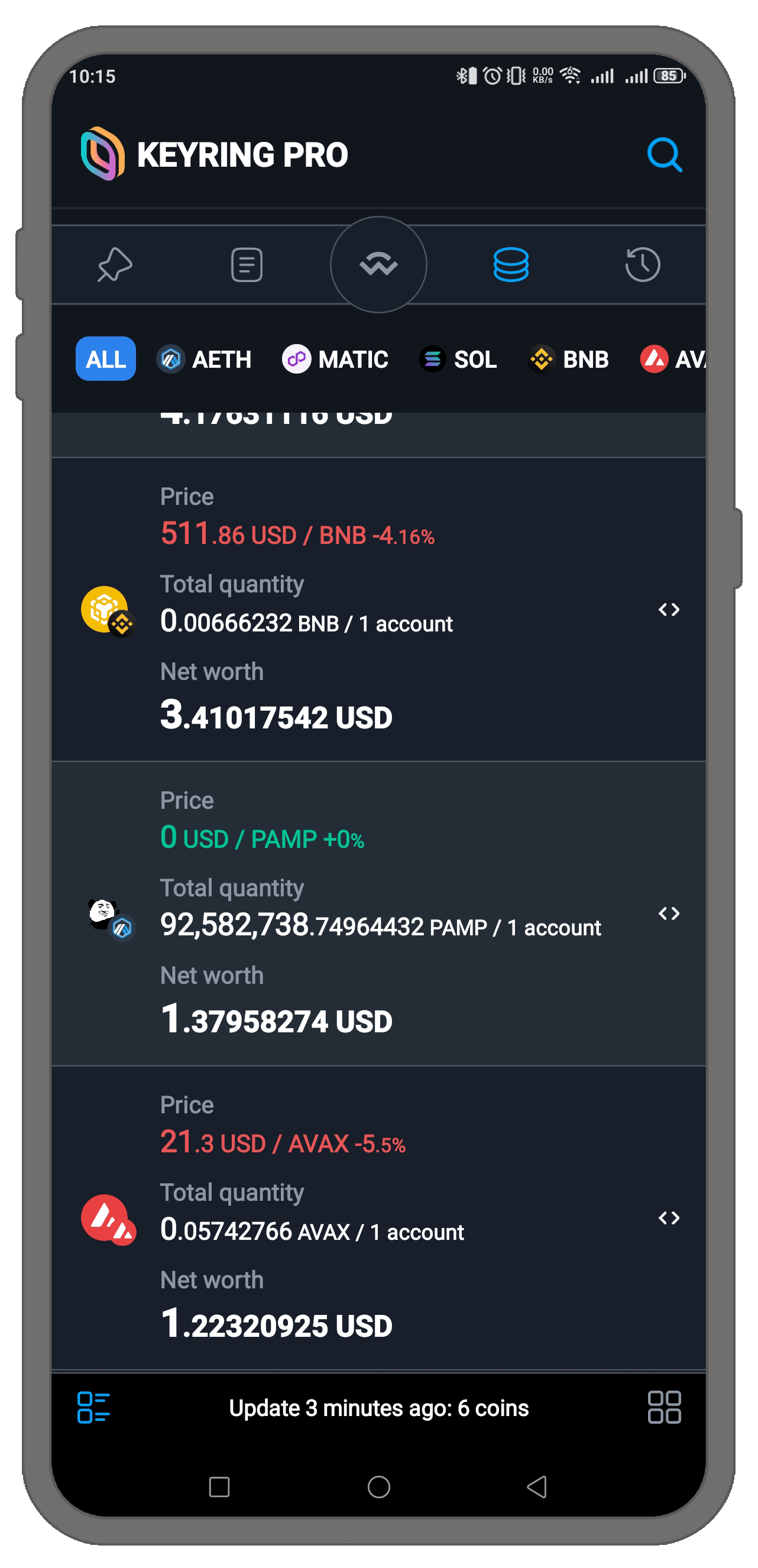Filter by MATIC chain

[x=335, y=359]
